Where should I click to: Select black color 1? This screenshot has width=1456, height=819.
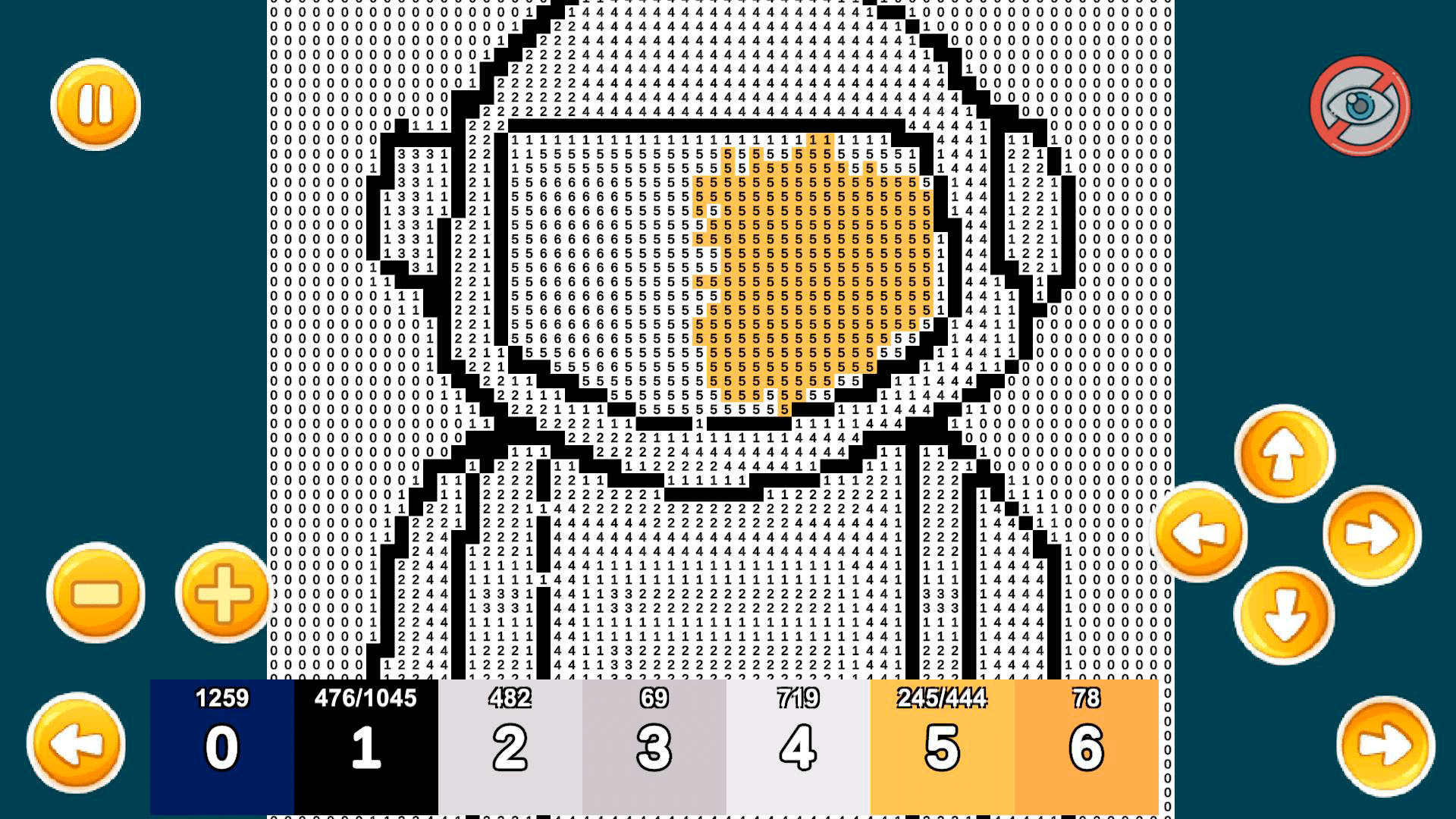coord(366,747)
